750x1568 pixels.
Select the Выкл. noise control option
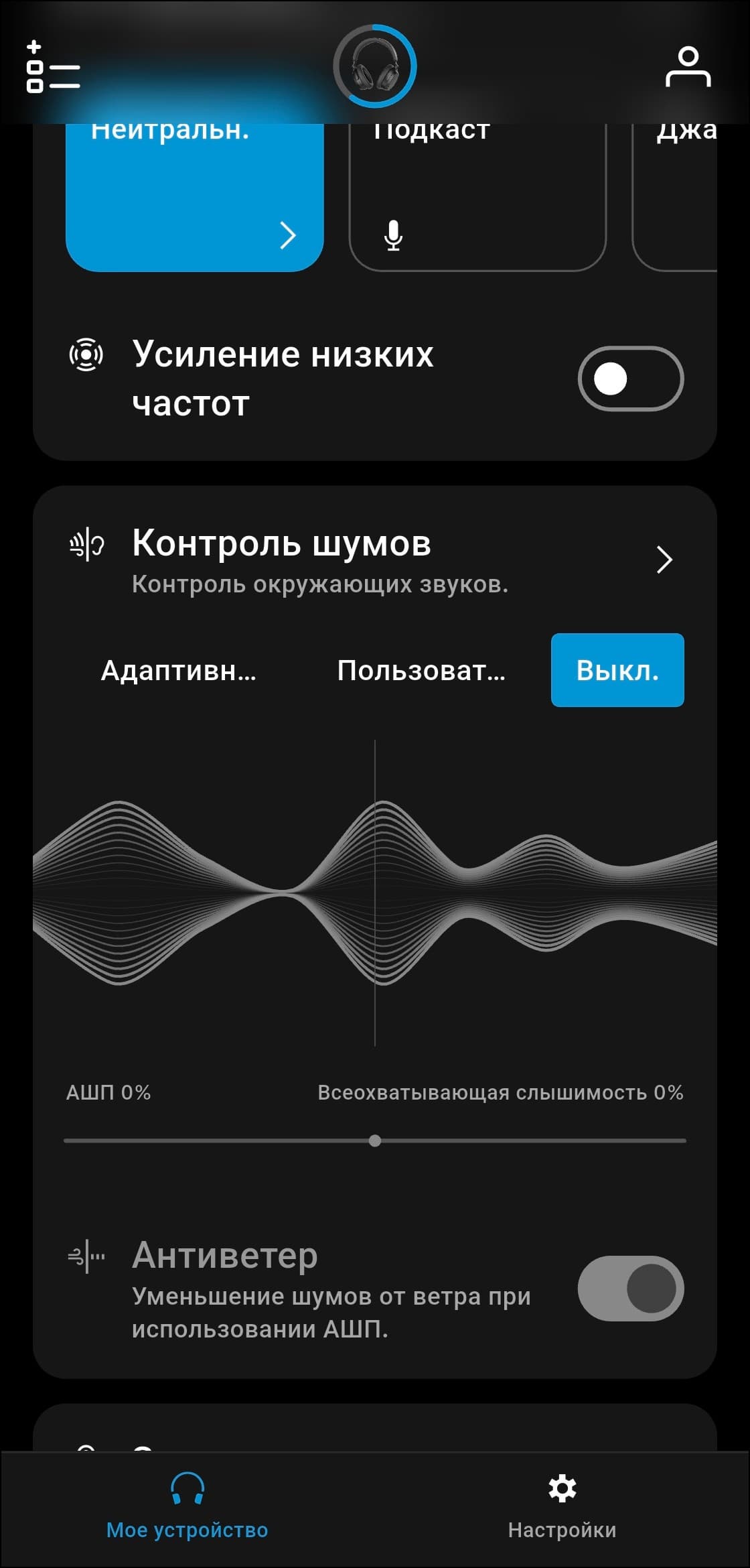[617, 670]
